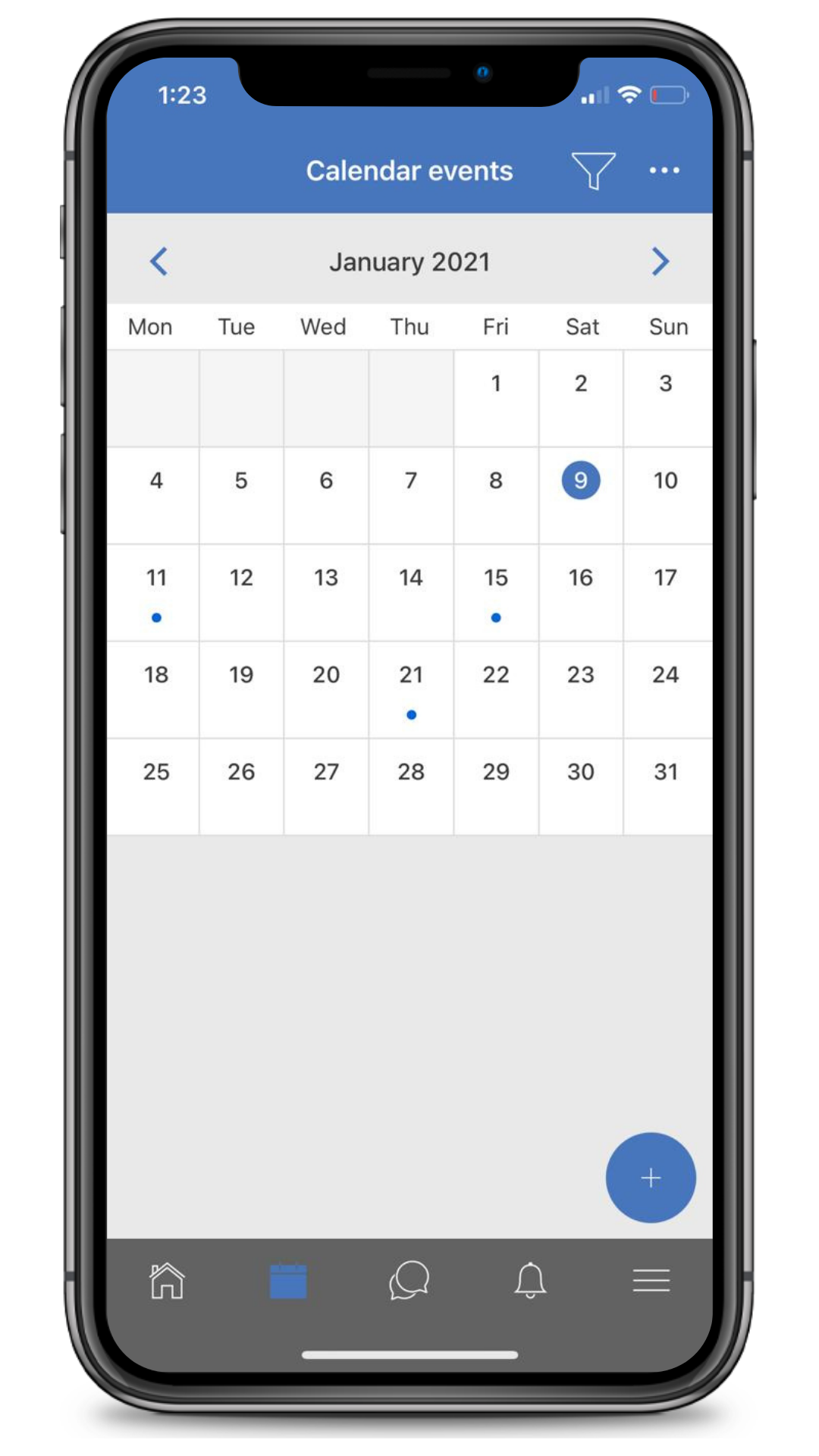Select the highlighted day 9

[581, 480]
